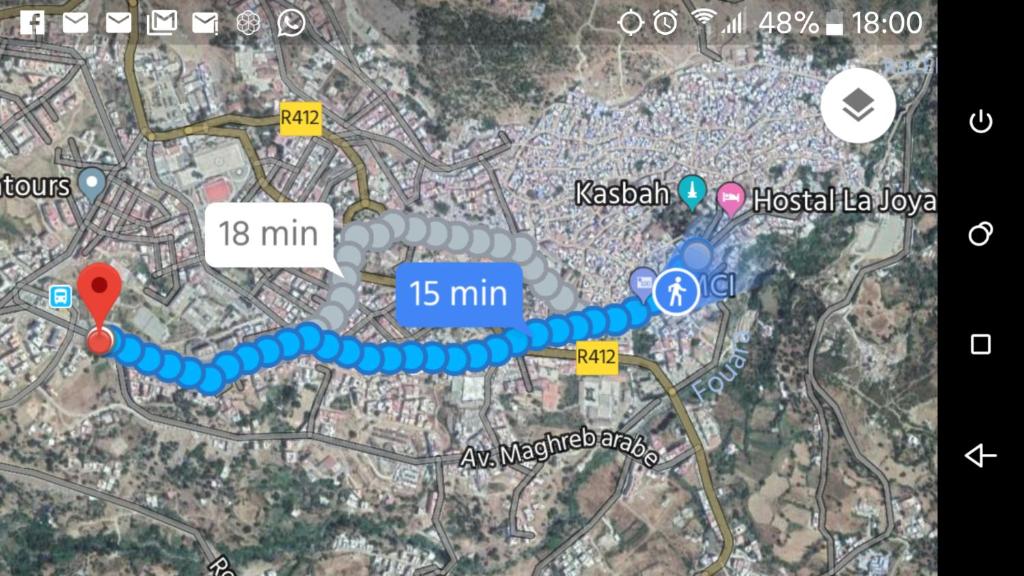The image size is (1024, 576).
Task: Select the 15 min walking route
Action: 458,294
